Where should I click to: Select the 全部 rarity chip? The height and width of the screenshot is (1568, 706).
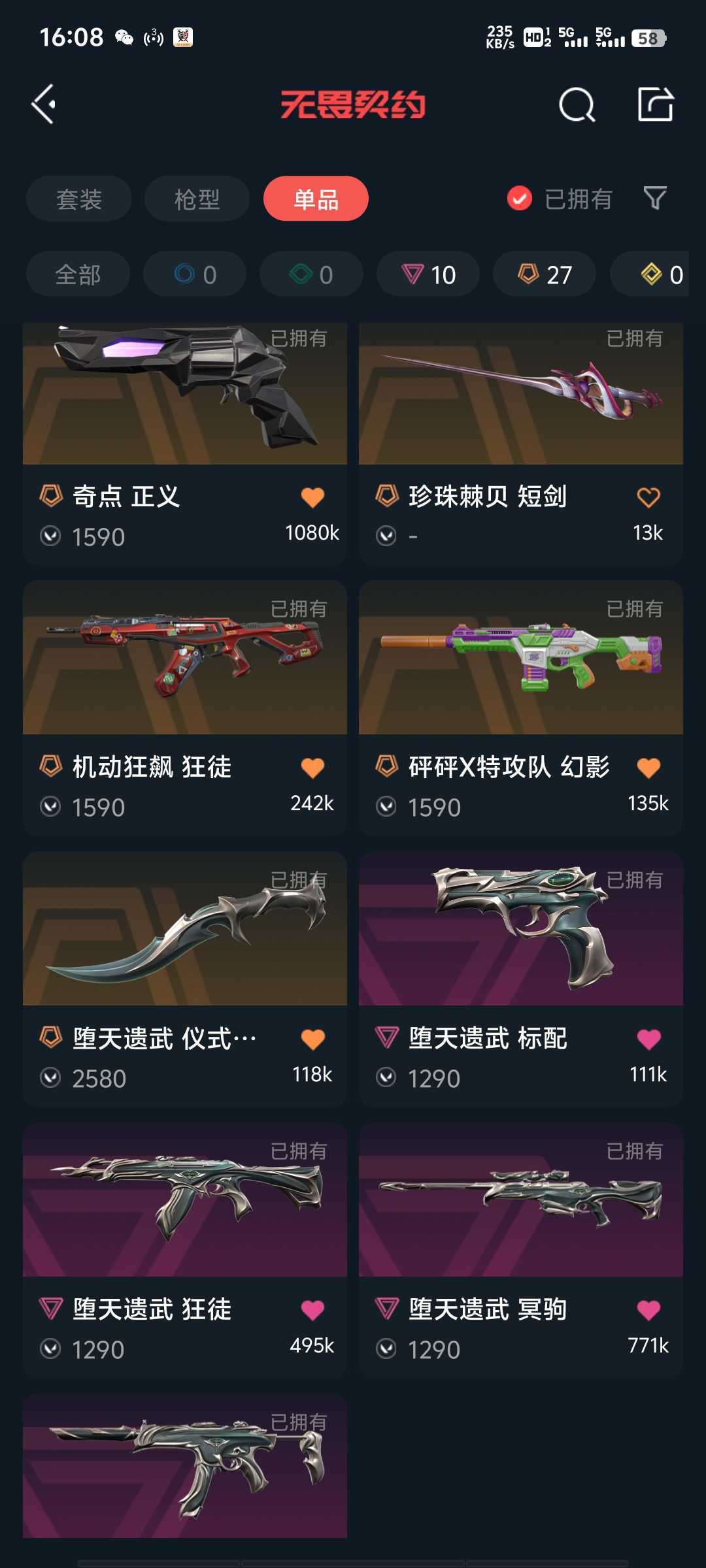[x=78, y=274]
